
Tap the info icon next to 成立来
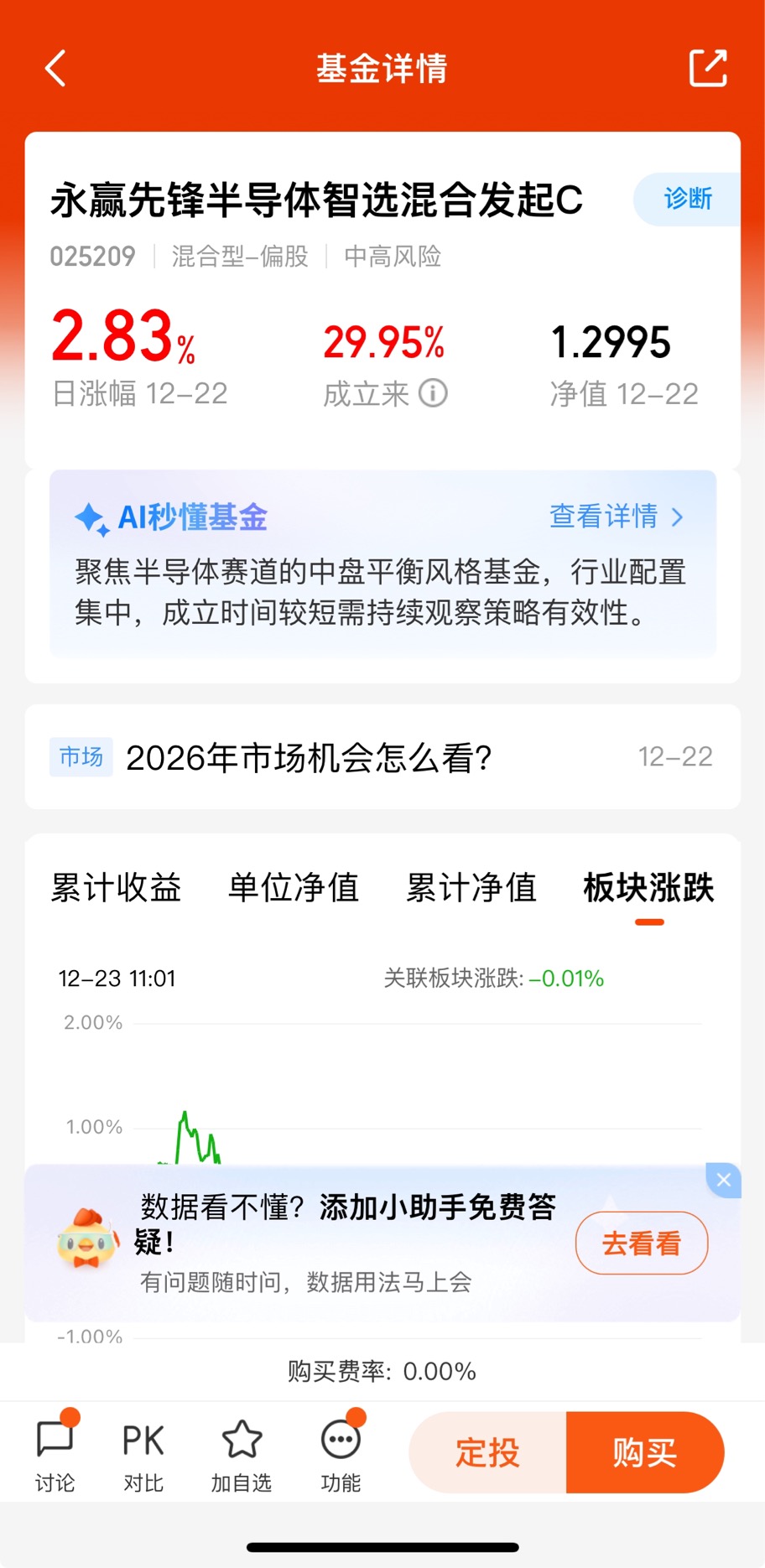[x=433, y=392]
